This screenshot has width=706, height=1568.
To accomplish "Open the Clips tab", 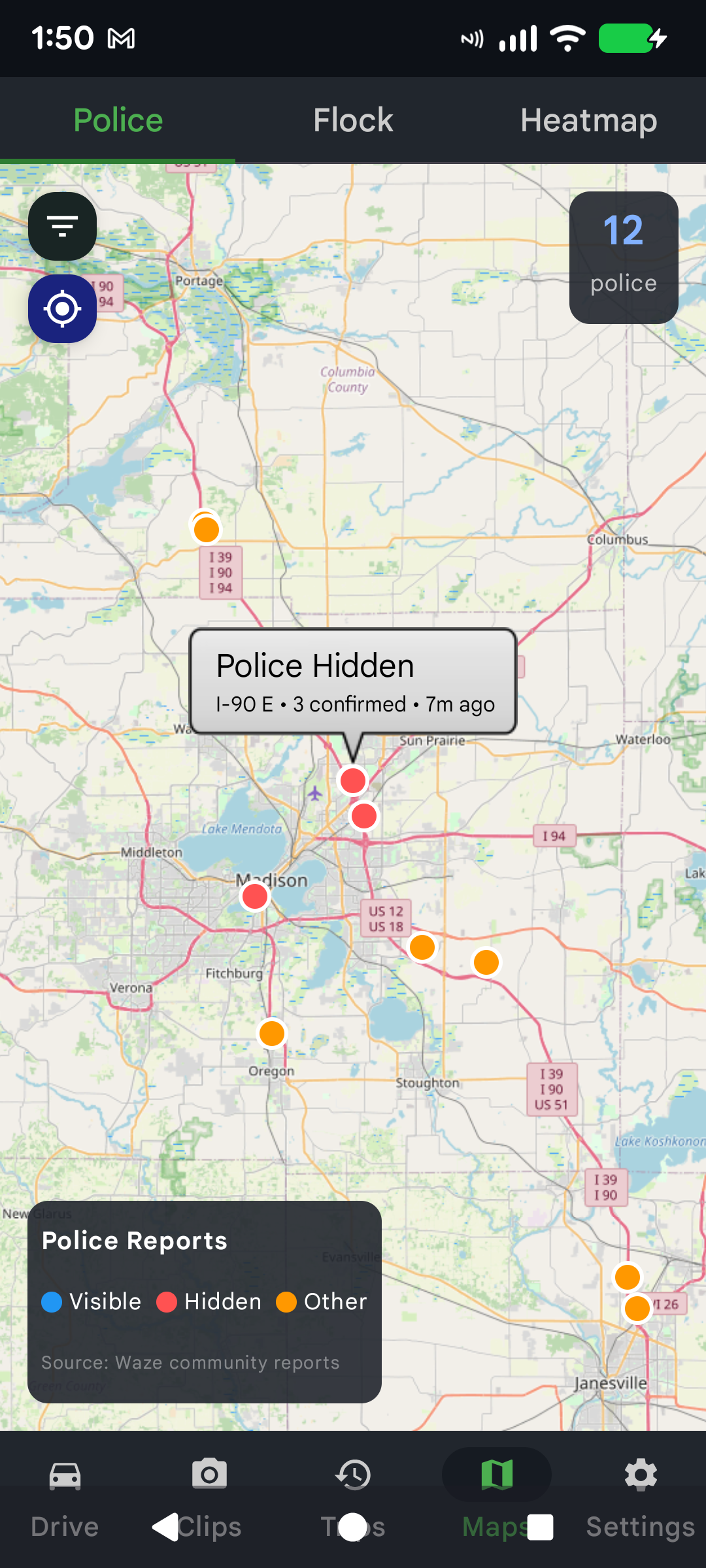I will (209, 1497).
